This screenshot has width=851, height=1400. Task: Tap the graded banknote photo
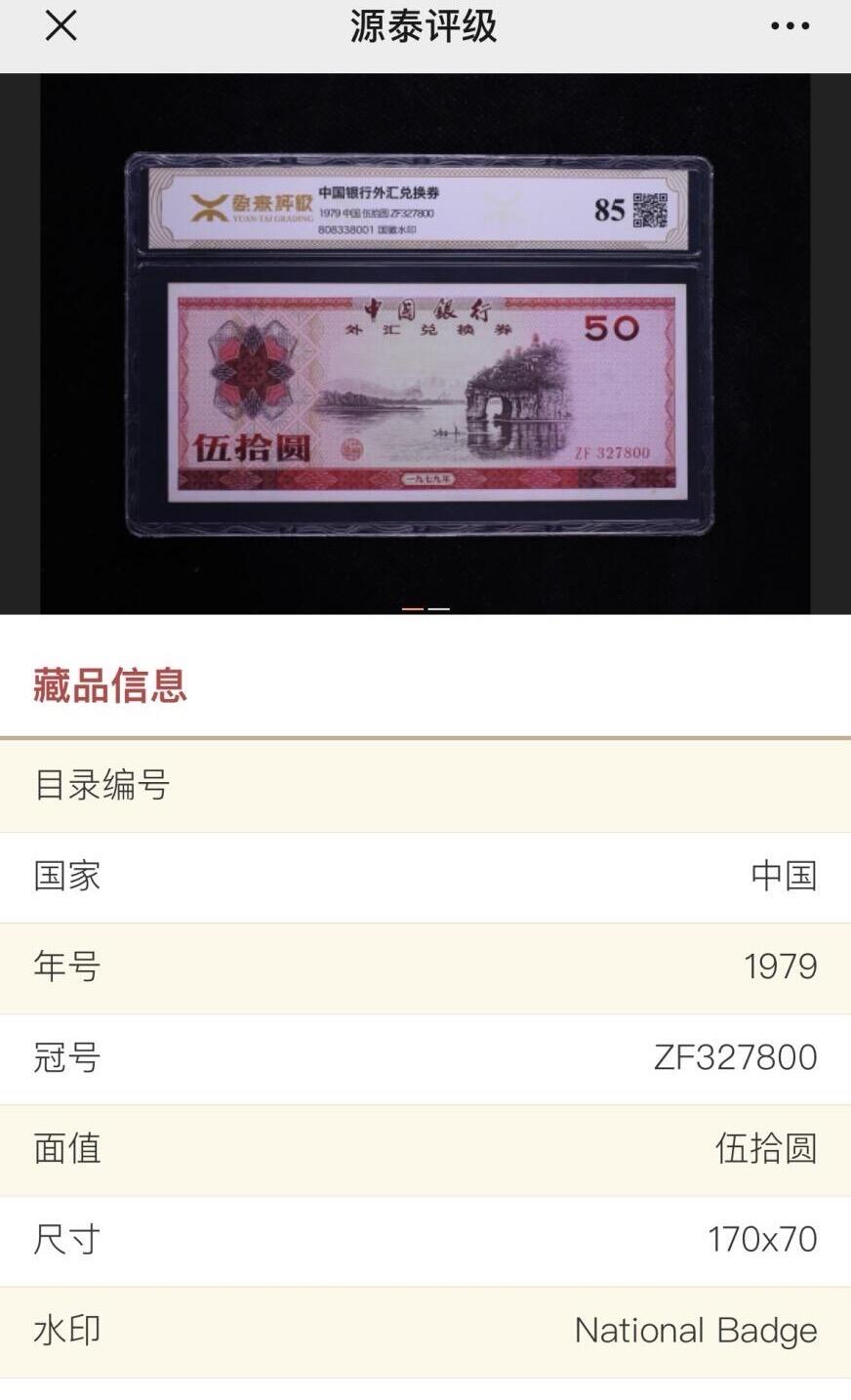(425, 391)
